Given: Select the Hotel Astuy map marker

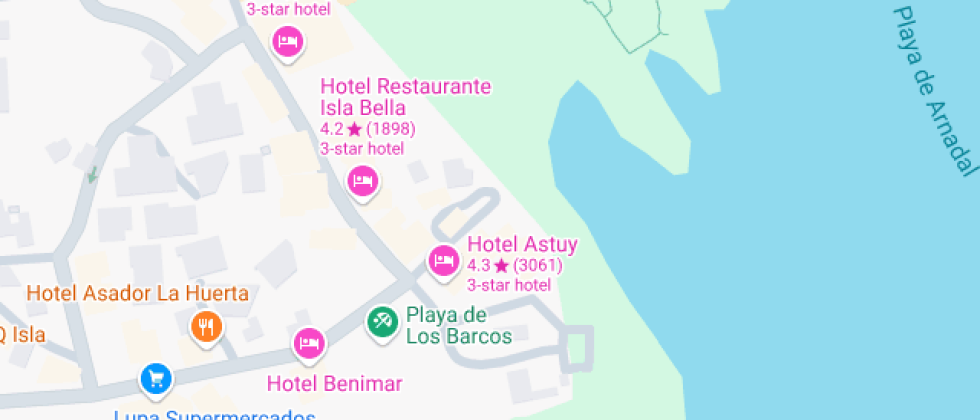Looking at the screenshot, I should coord(442,261).
